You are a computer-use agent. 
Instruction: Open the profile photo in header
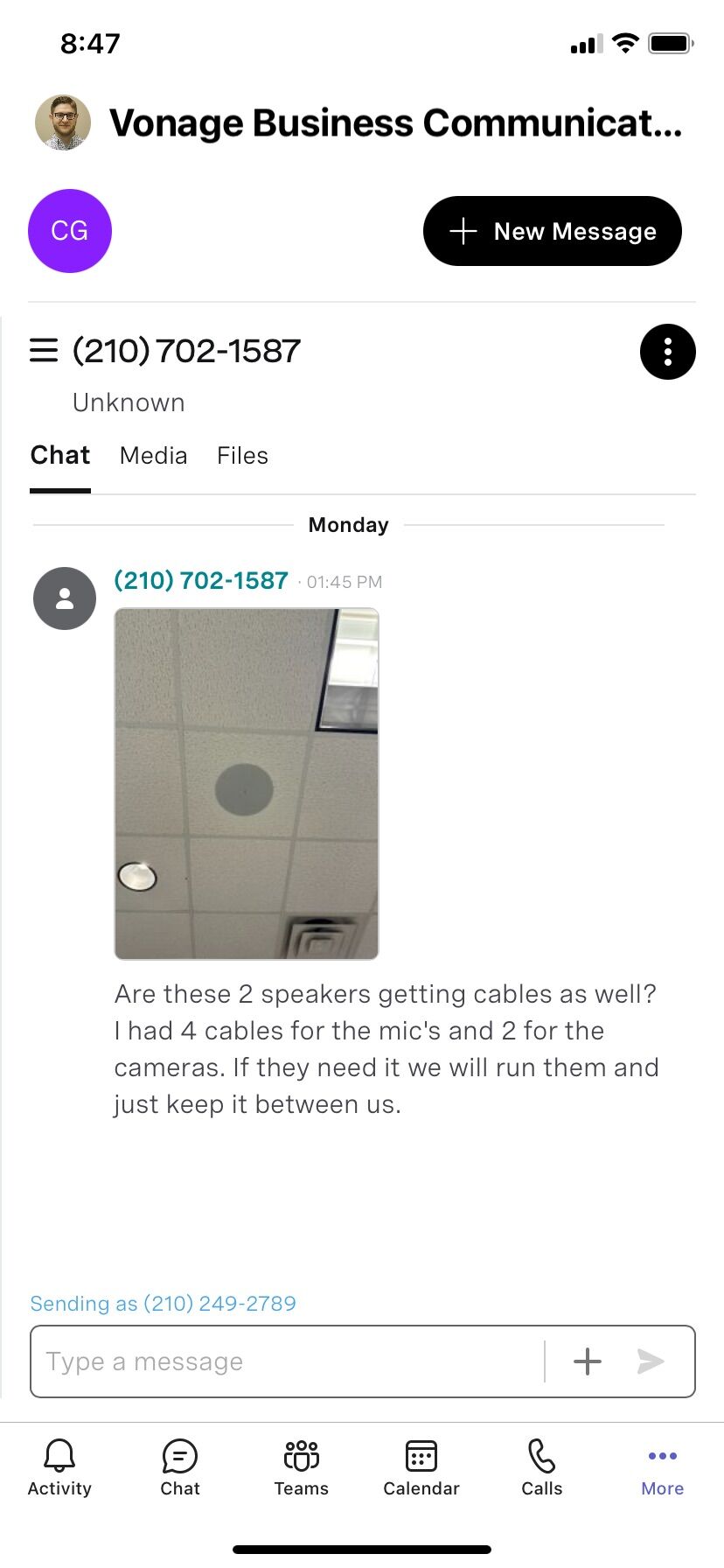(x=63, y=122)
